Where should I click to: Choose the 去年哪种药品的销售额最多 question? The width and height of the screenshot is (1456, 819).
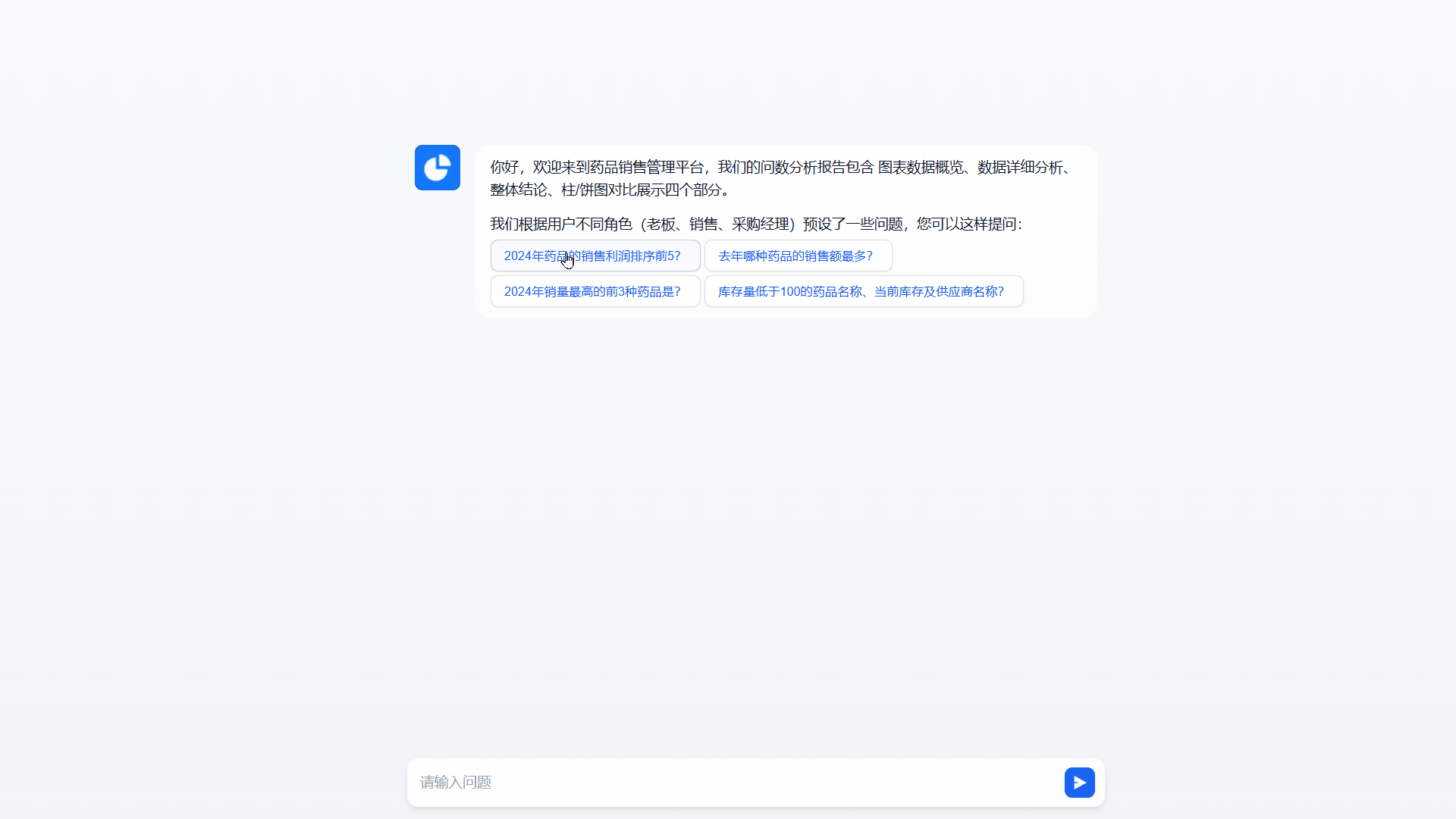coord(797,256)
